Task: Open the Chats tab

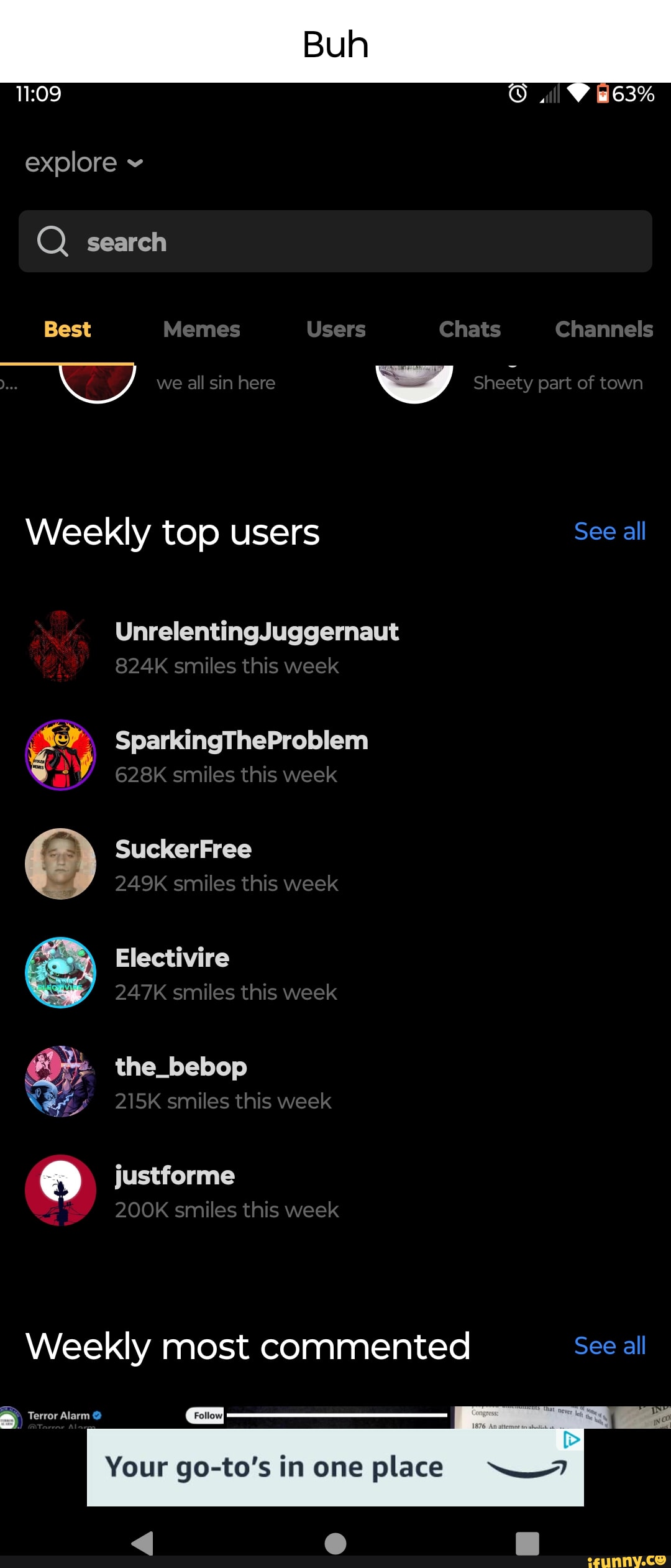Action: [470, 330]
